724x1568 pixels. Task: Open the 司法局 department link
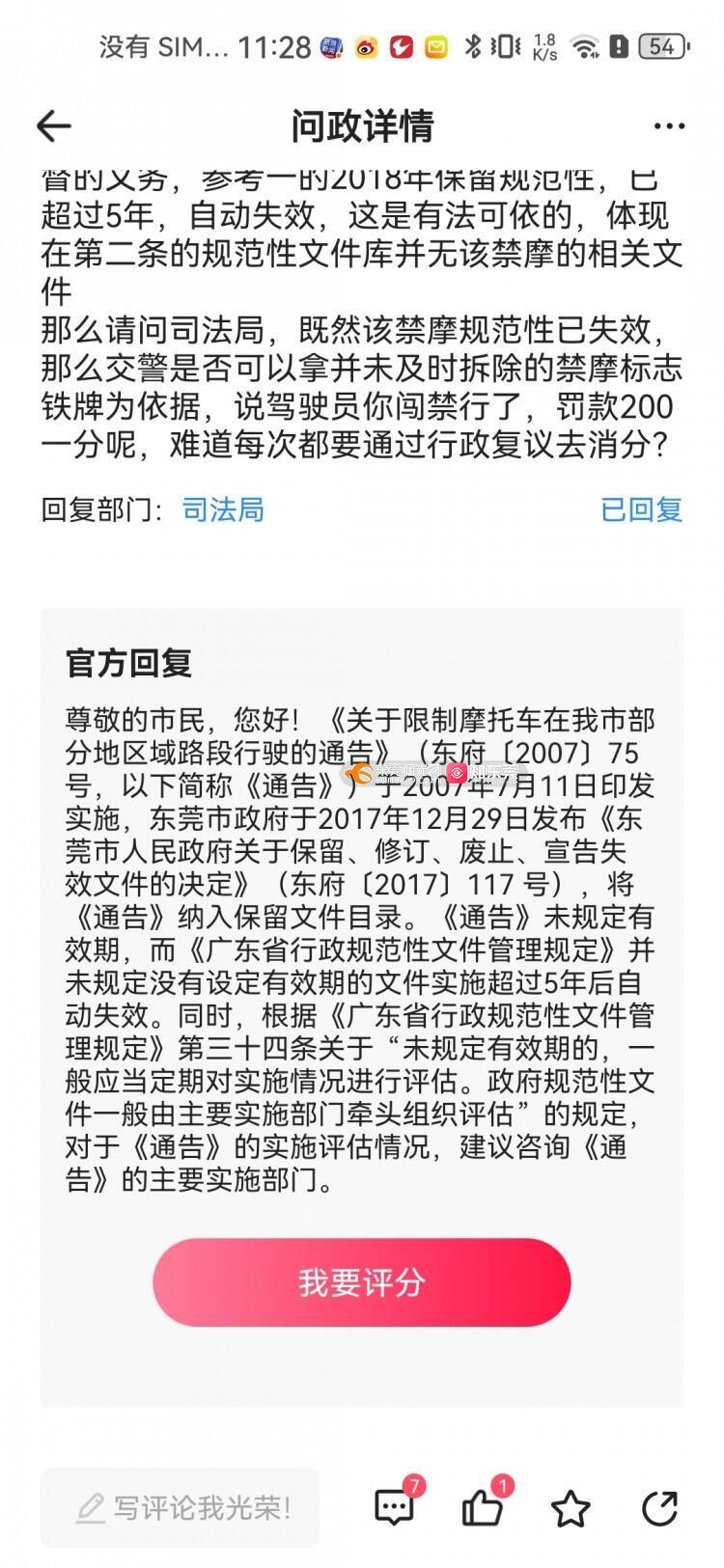pos(223,509)
